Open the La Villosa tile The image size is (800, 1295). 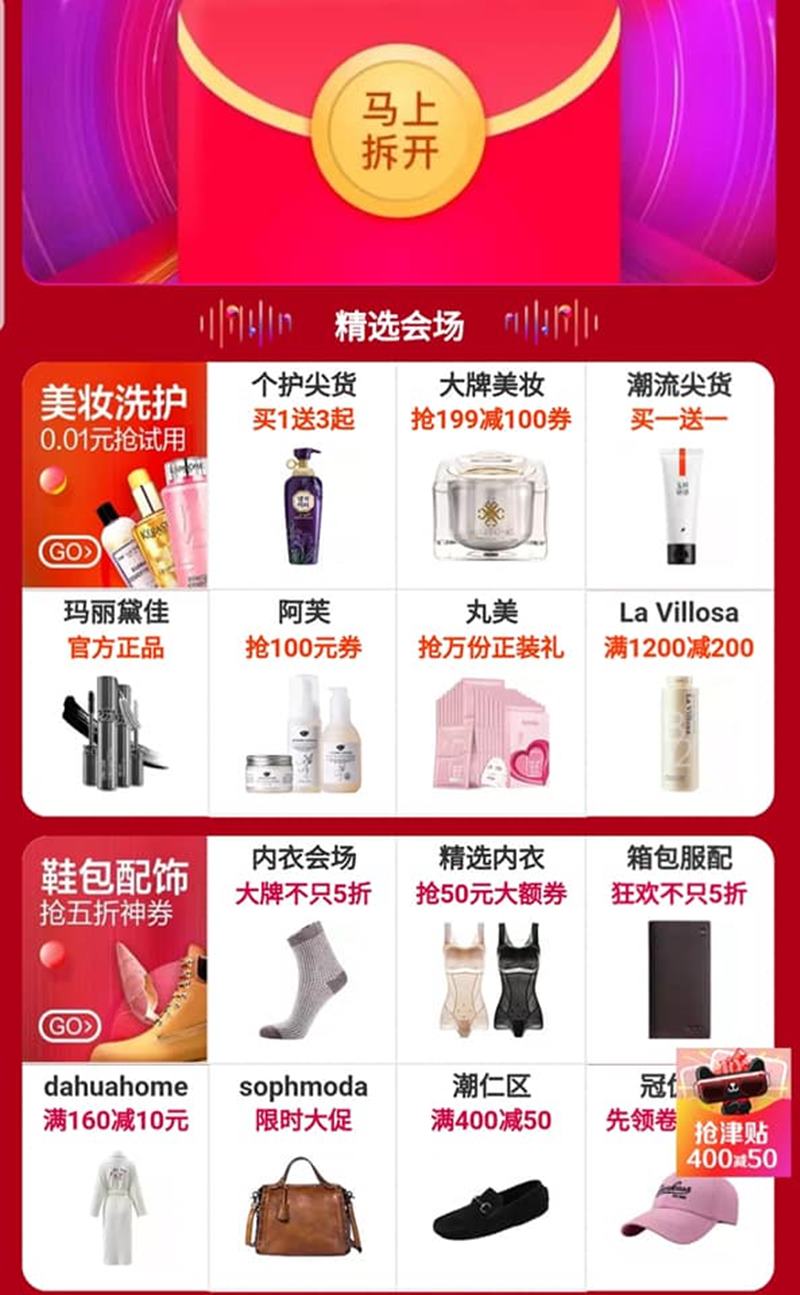pyautogui.click(x=680, y=702)
